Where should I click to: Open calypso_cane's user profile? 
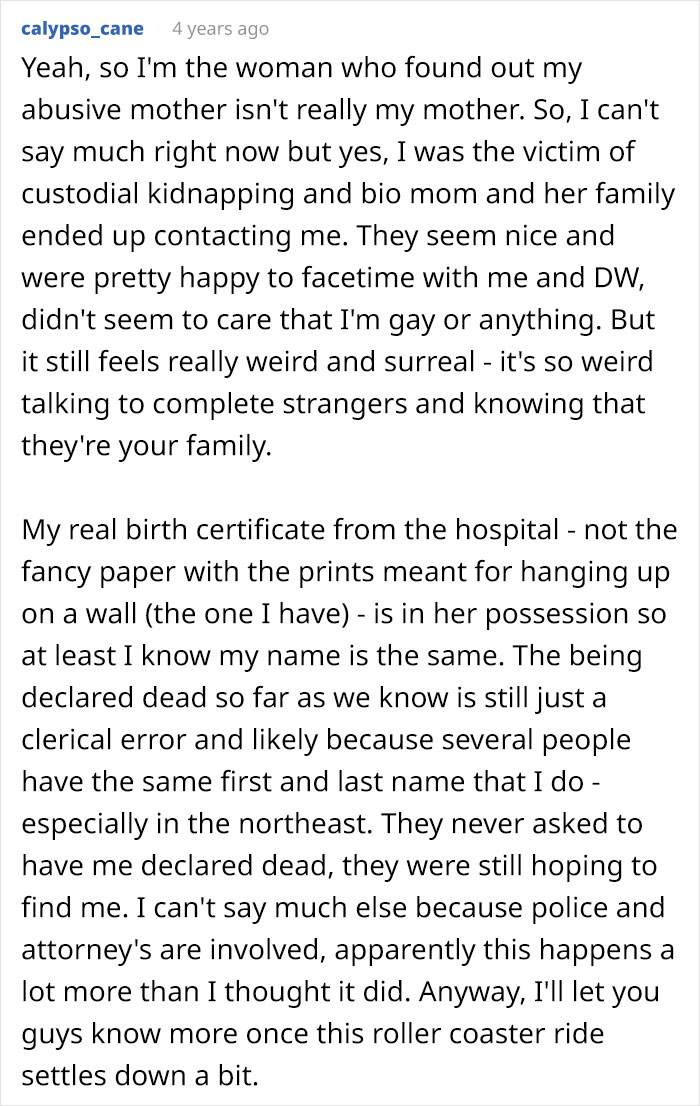click(x=81, y=28)
